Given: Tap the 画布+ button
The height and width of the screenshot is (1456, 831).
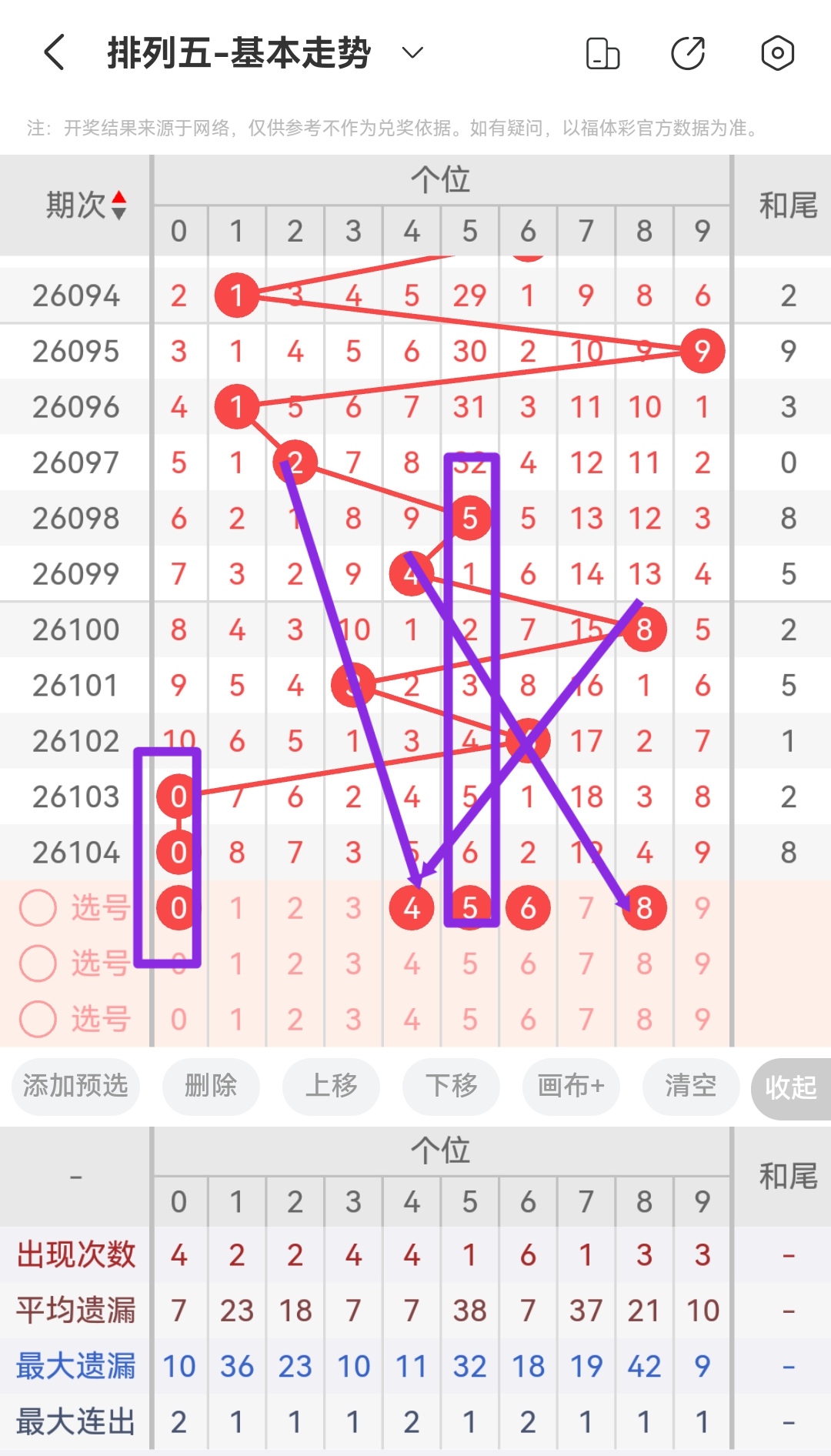Looking at the screenshot, I should (570, 1087).
